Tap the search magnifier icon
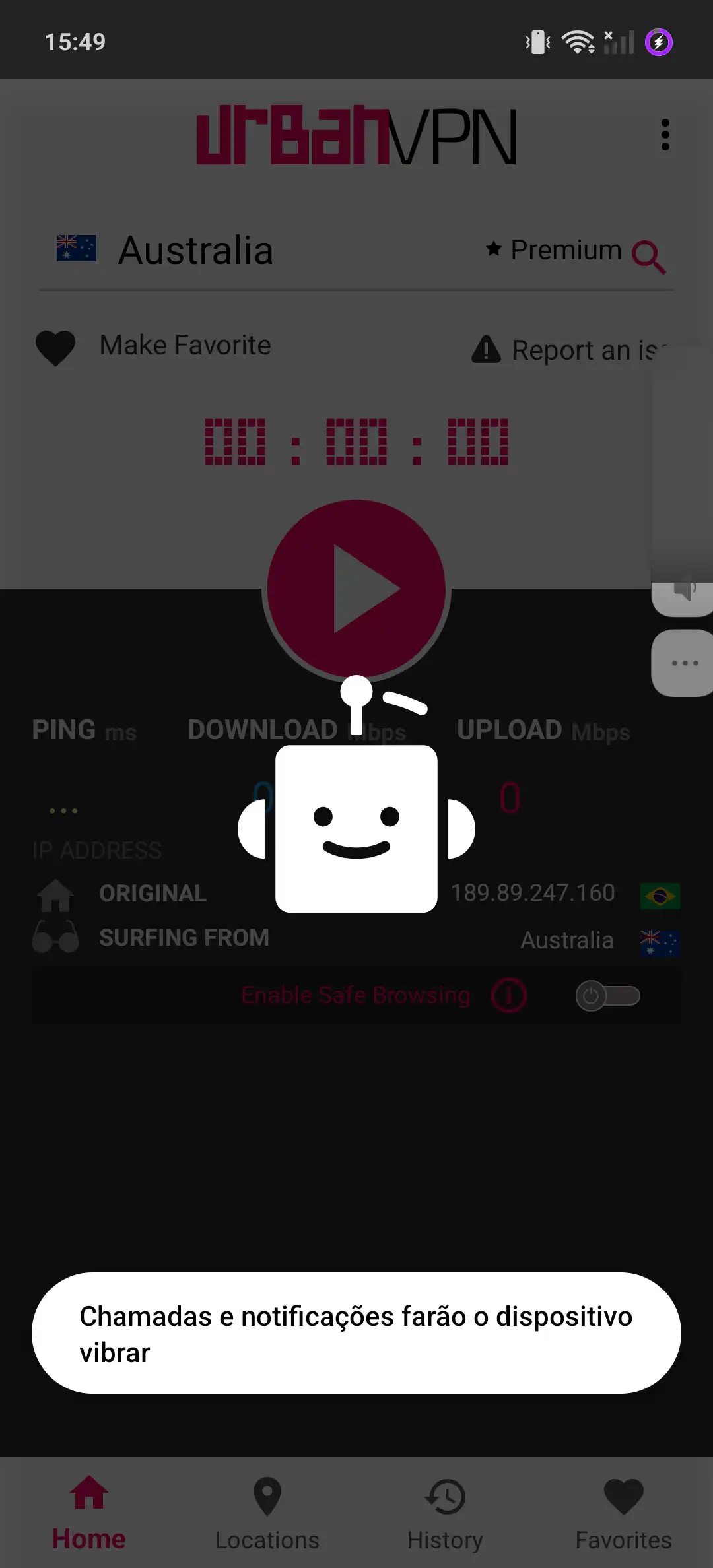This screenshot has height=1568, width=713. [648, 257]
